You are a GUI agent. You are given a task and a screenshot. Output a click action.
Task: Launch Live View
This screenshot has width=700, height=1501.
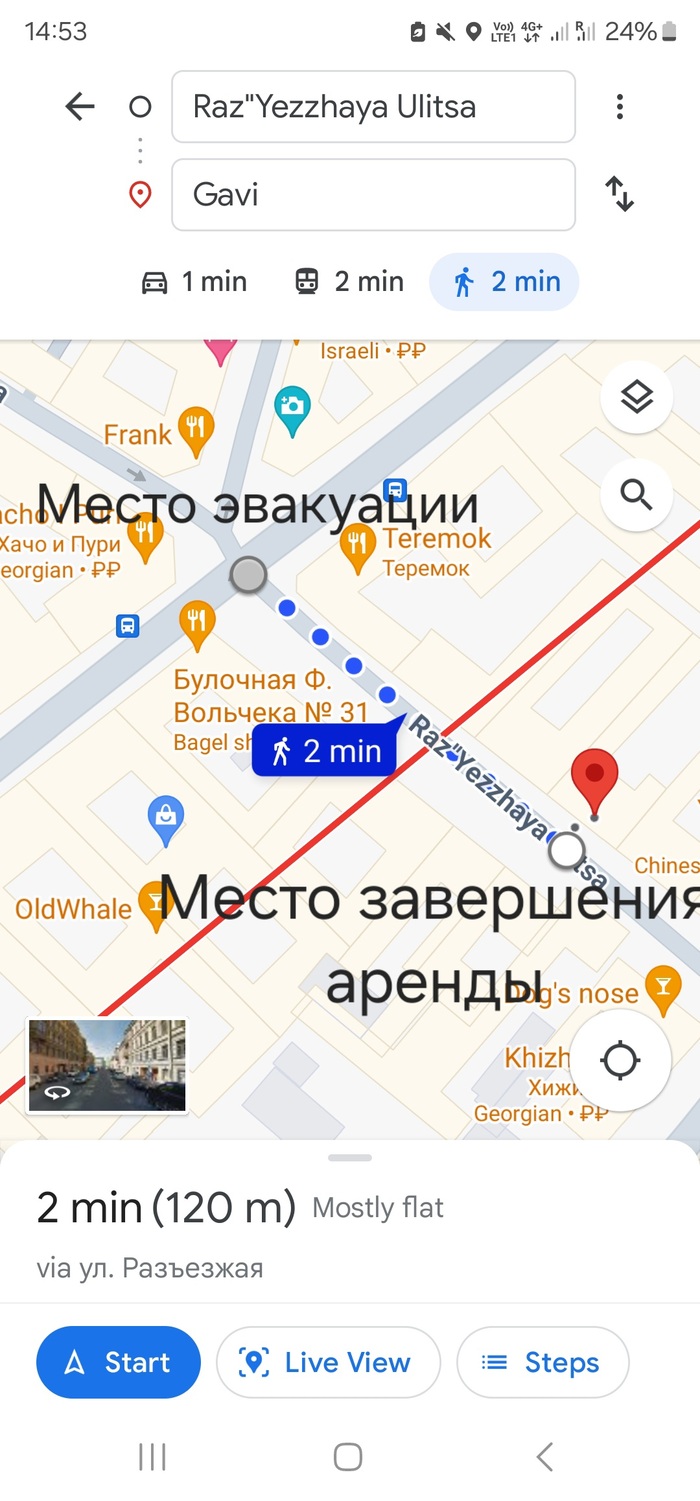tap(328, 1362)
